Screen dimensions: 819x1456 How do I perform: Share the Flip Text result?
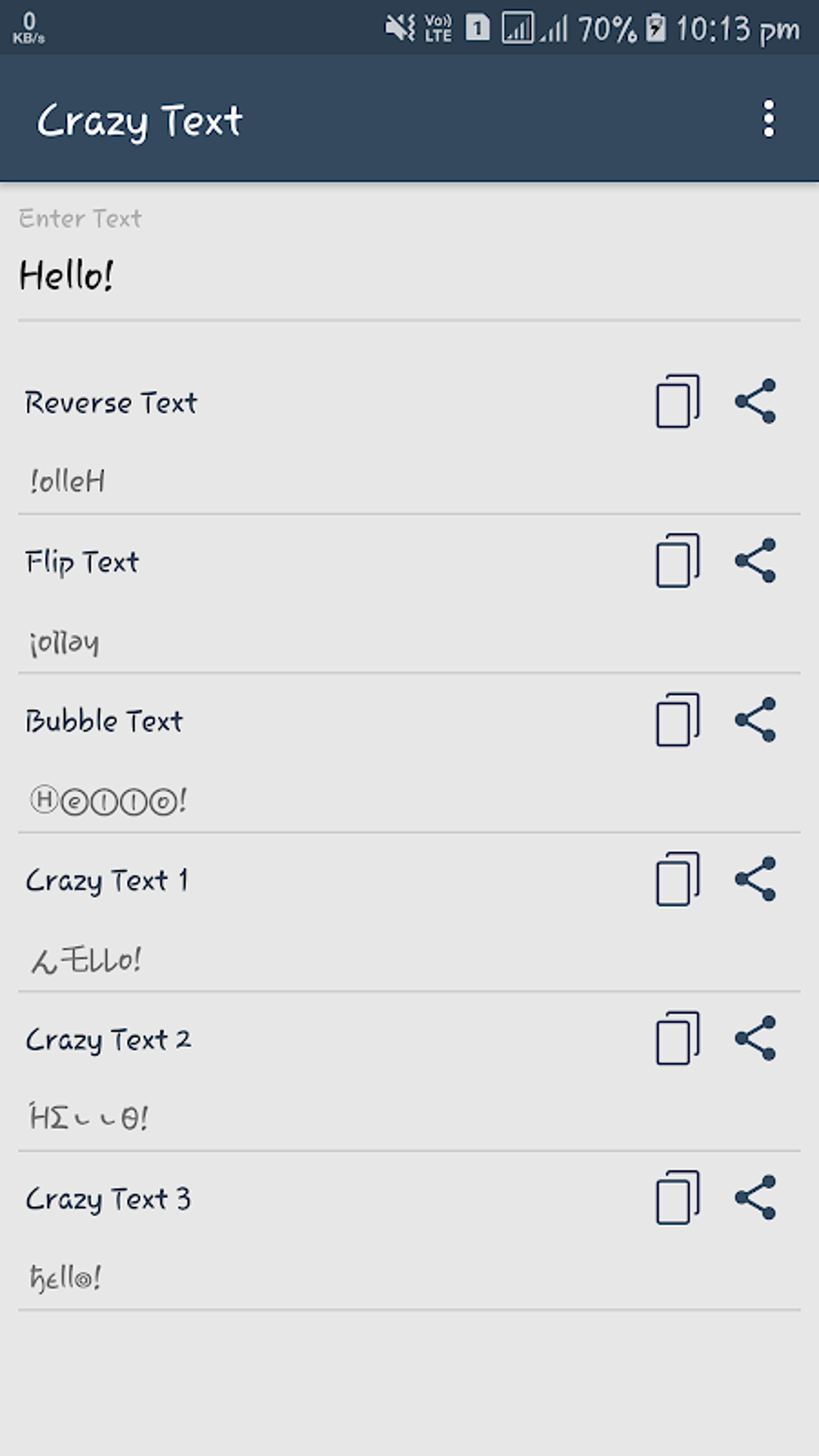tap(756, 561)
